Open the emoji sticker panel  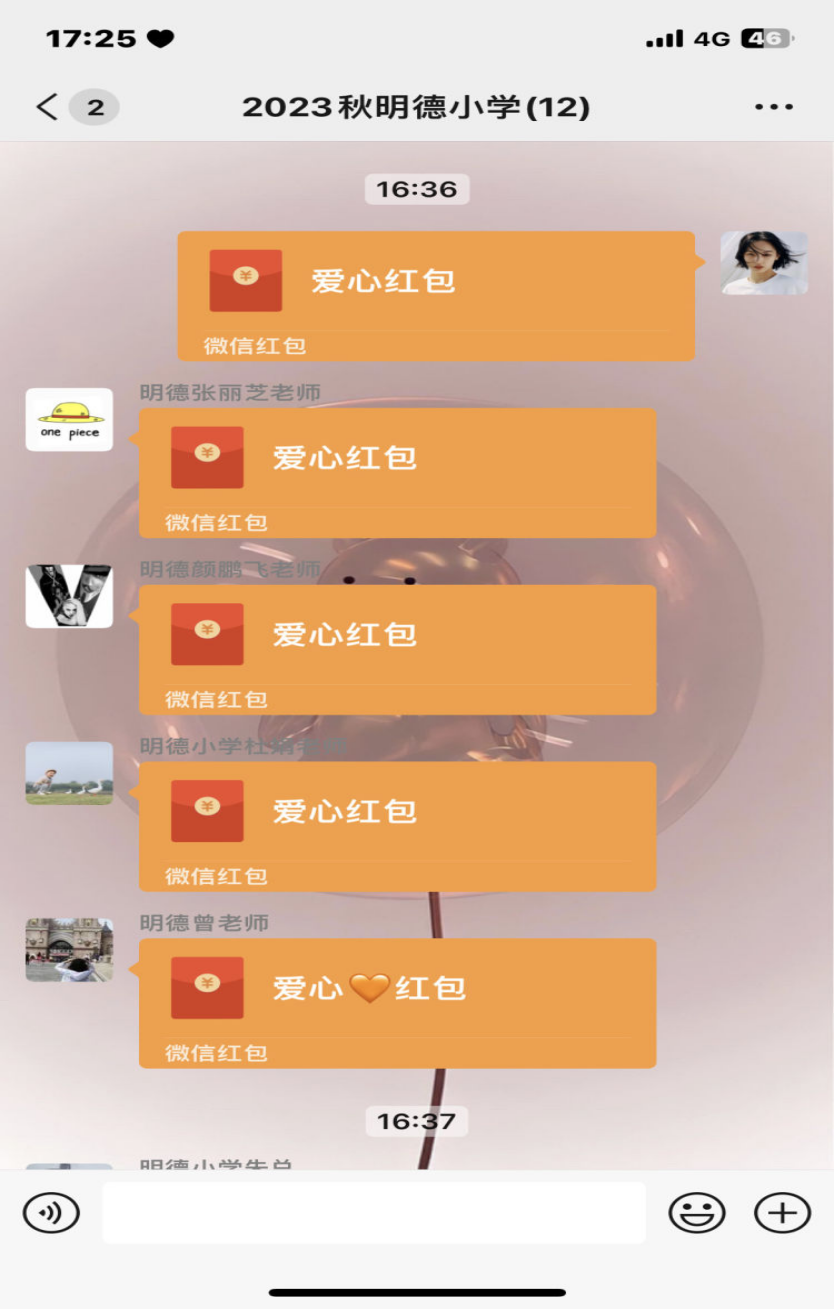point(696,1213)
